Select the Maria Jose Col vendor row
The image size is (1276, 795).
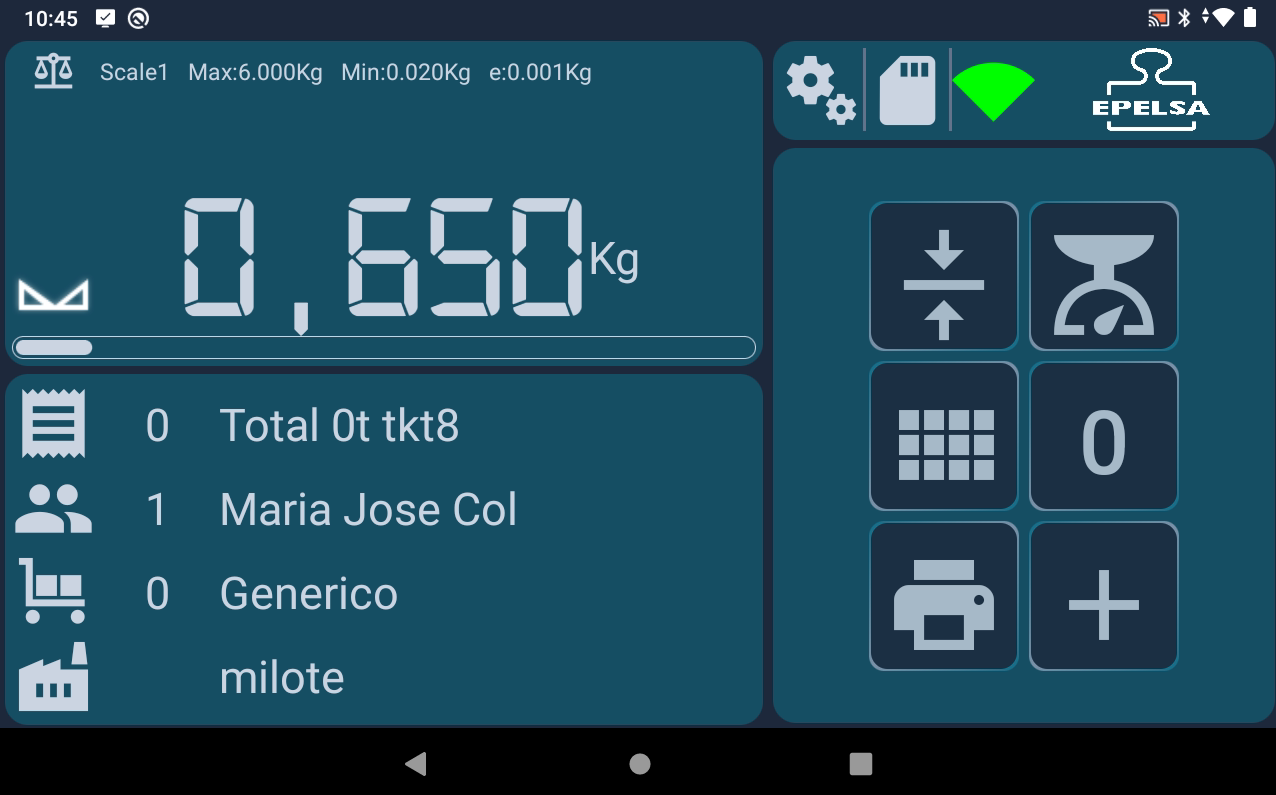367,510
